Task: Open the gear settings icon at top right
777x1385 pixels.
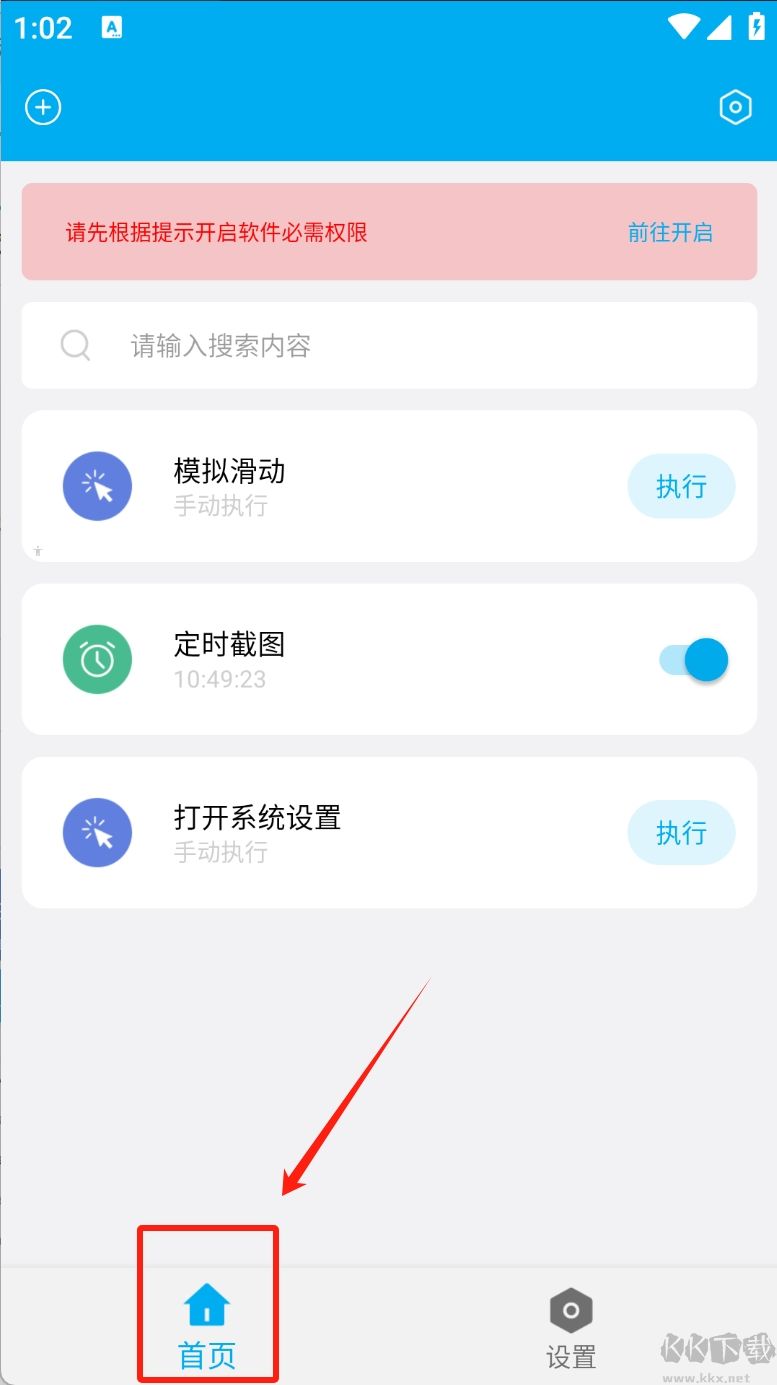Action: 735,107
